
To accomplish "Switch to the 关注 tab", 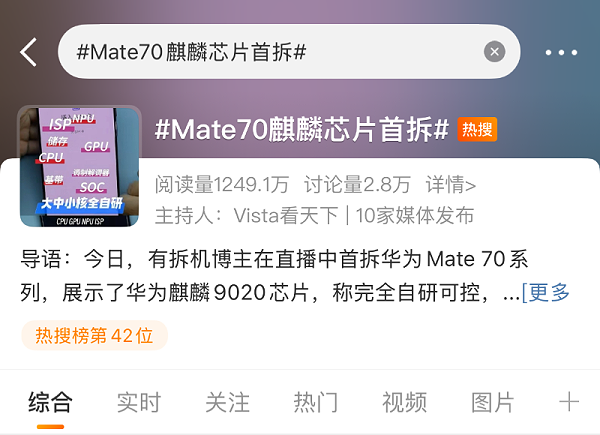I will click(x=227, y=402).
